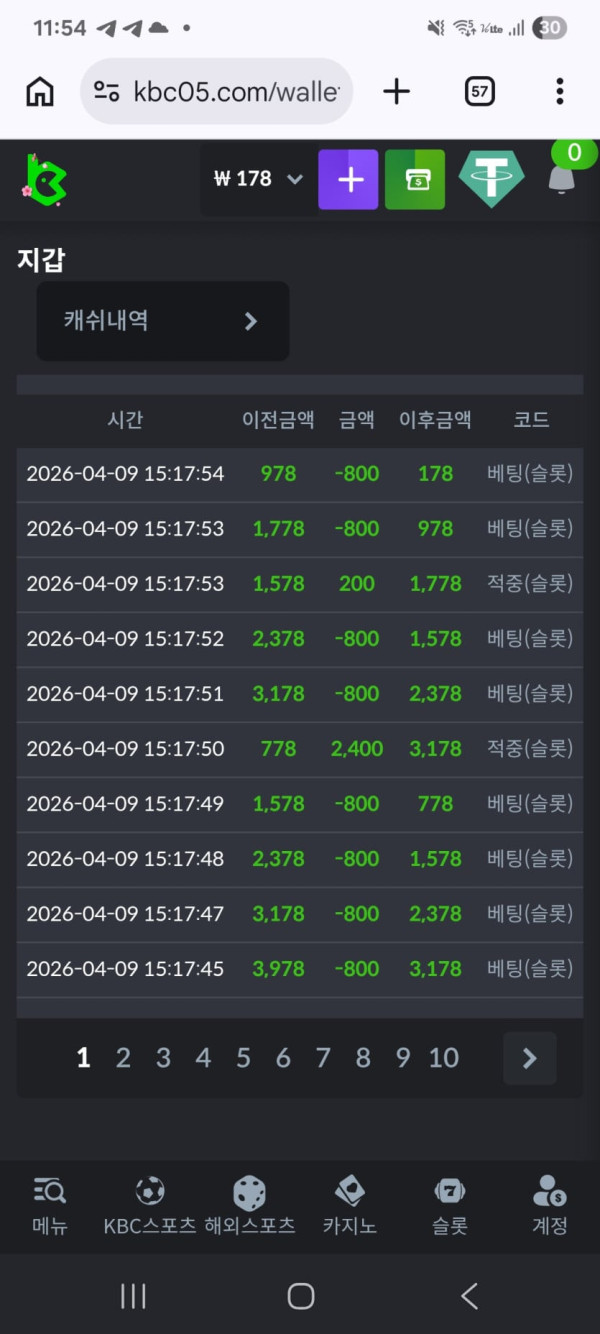Viewport: 600px width, 1334px height.
Task: Switch to the 카지노 tab
Action: (350, 1206)
